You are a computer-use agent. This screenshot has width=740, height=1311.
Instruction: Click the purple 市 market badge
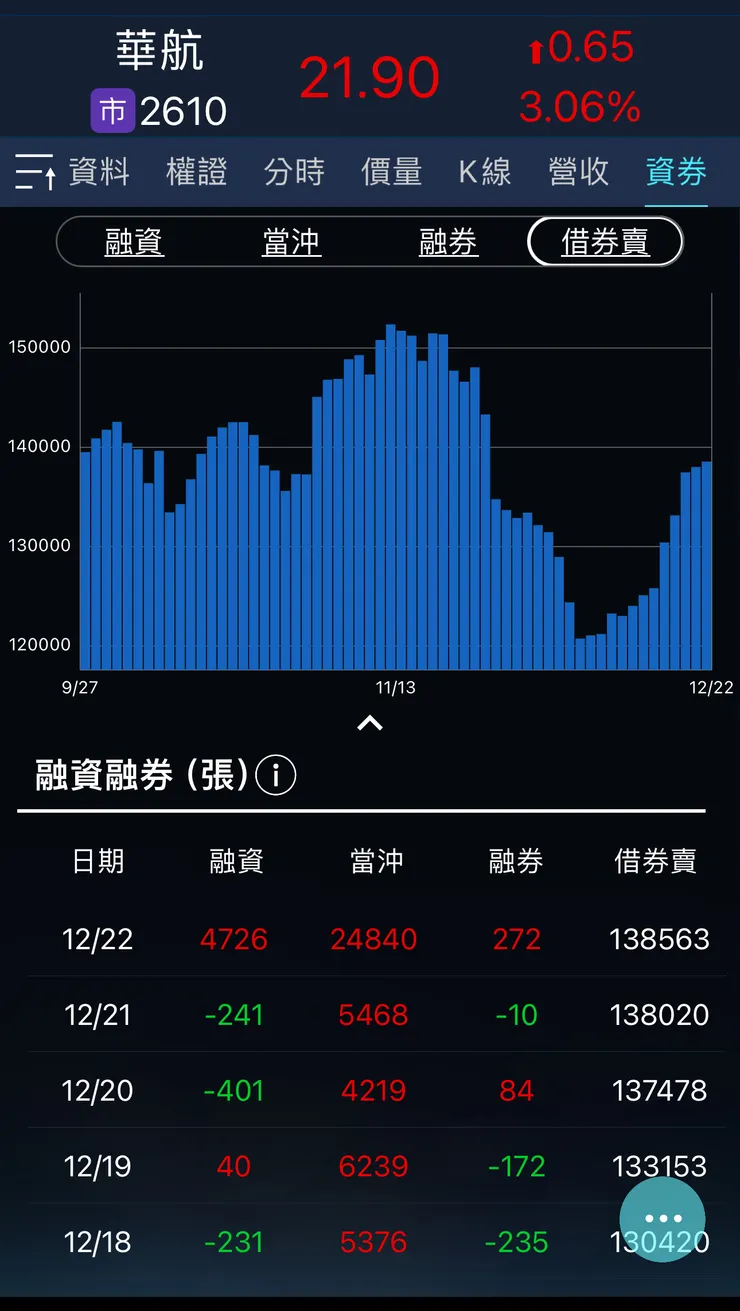point(112,111)
